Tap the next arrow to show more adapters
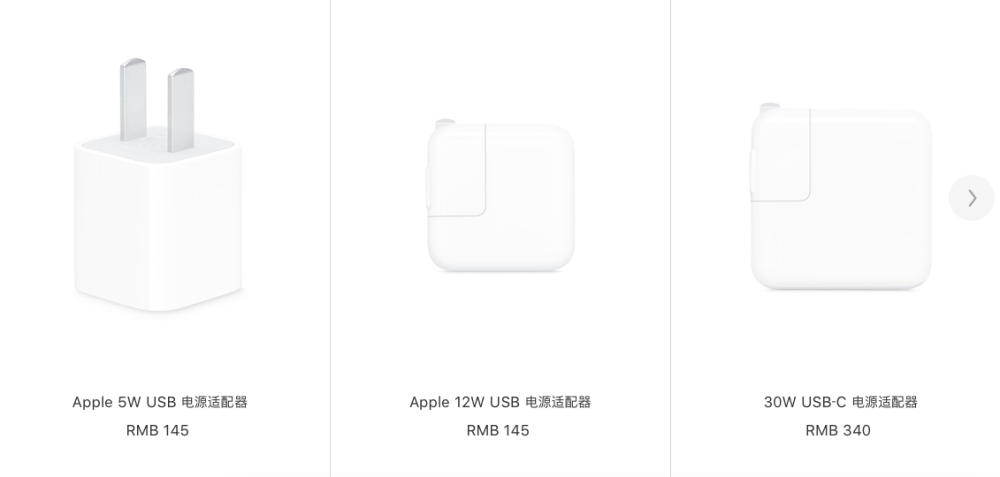Image resolution: width=1000 pixels, height=477 pixels. [x=971, y=198]
